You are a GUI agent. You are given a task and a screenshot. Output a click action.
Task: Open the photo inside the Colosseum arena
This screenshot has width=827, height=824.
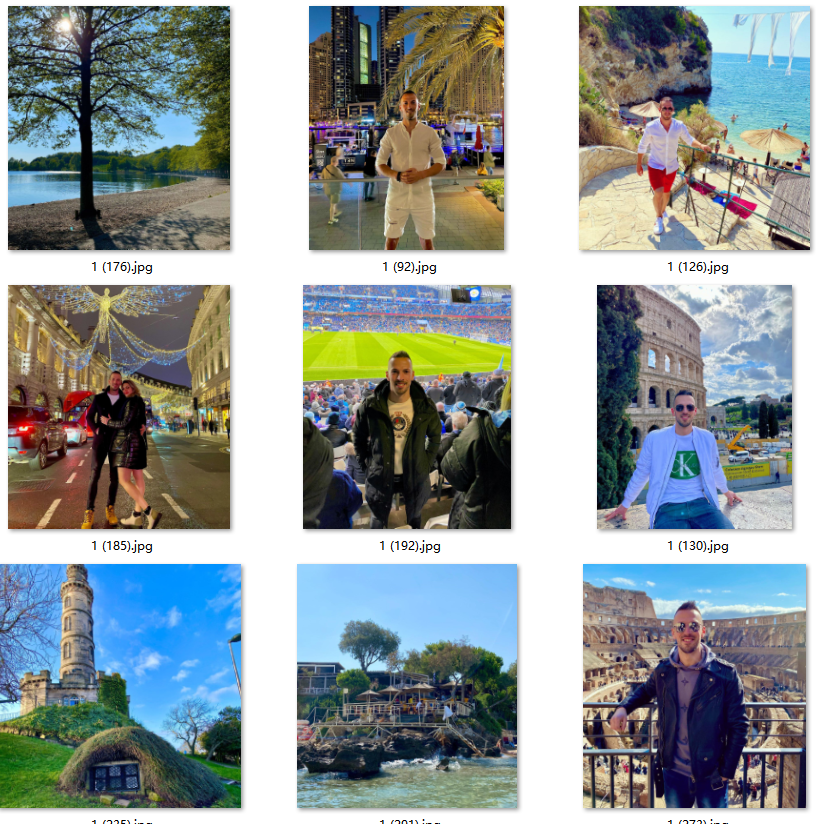pos(694,686)
